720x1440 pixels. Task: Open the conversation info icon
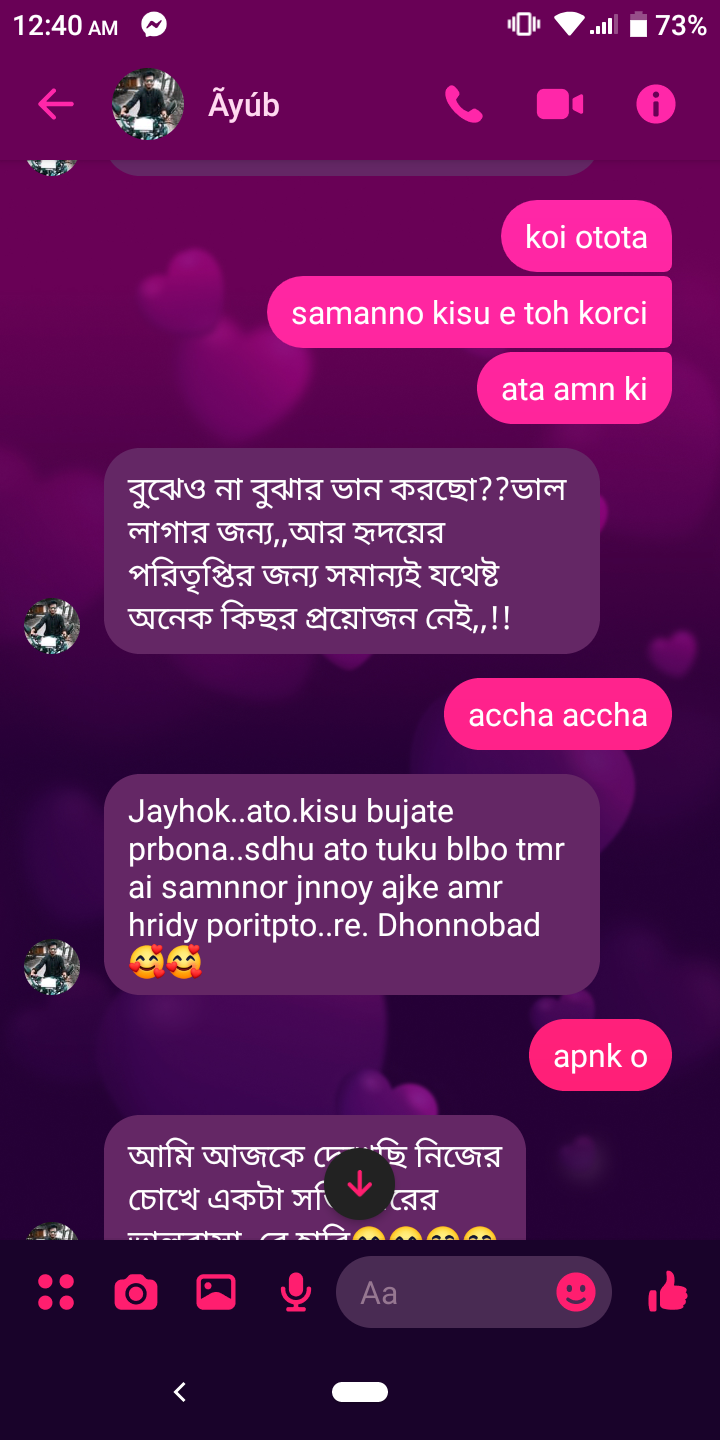coord(656,104)
